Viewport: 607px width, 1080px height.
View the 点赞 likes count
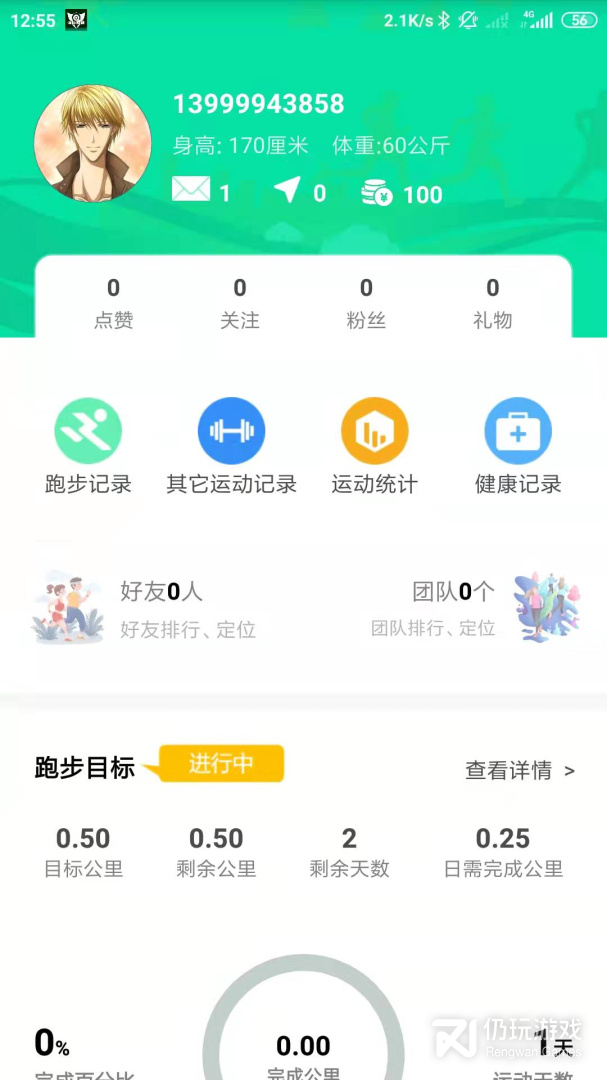point(113,304)
